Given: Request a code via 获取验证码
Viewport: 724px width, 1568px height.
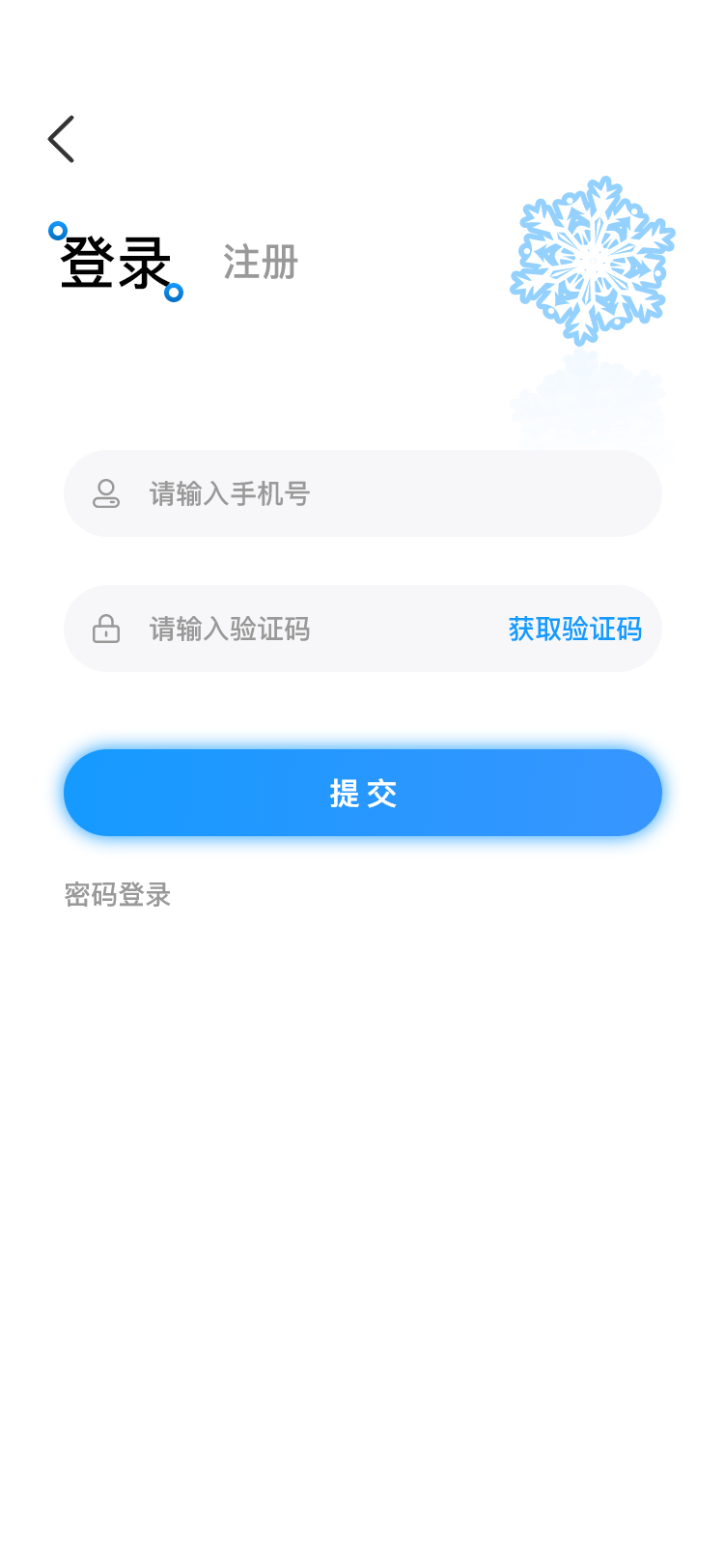Looking at the screenshot, I should (x=574, y=630).
